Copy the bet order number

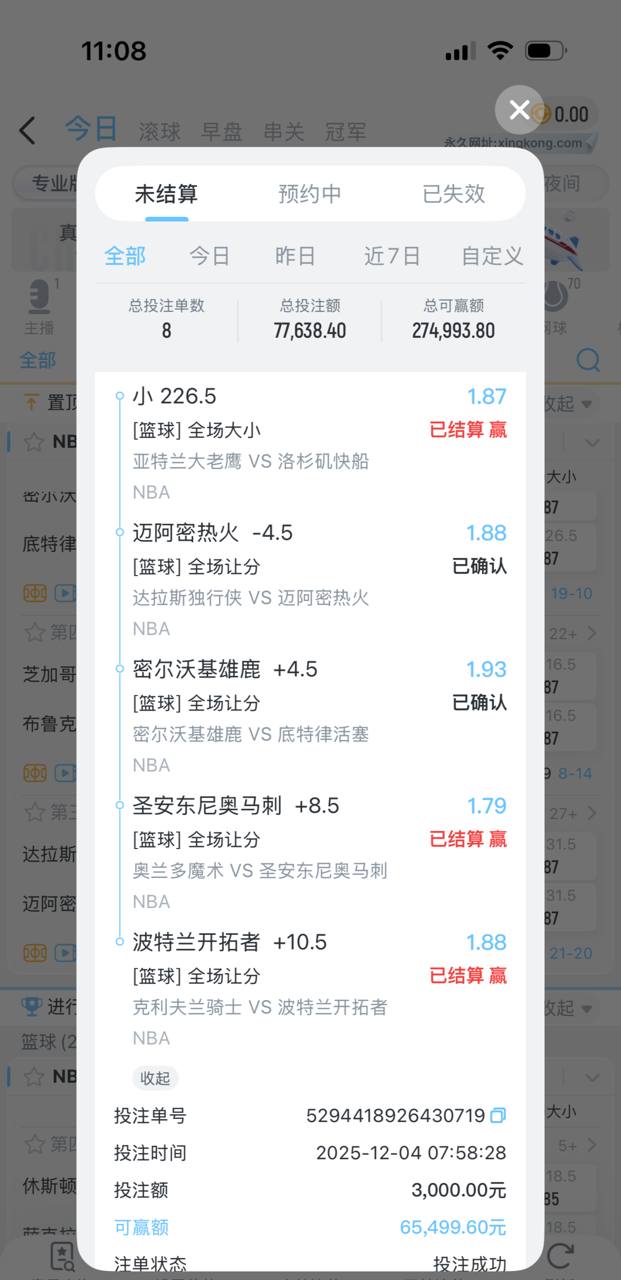[x=498, y=1115]
